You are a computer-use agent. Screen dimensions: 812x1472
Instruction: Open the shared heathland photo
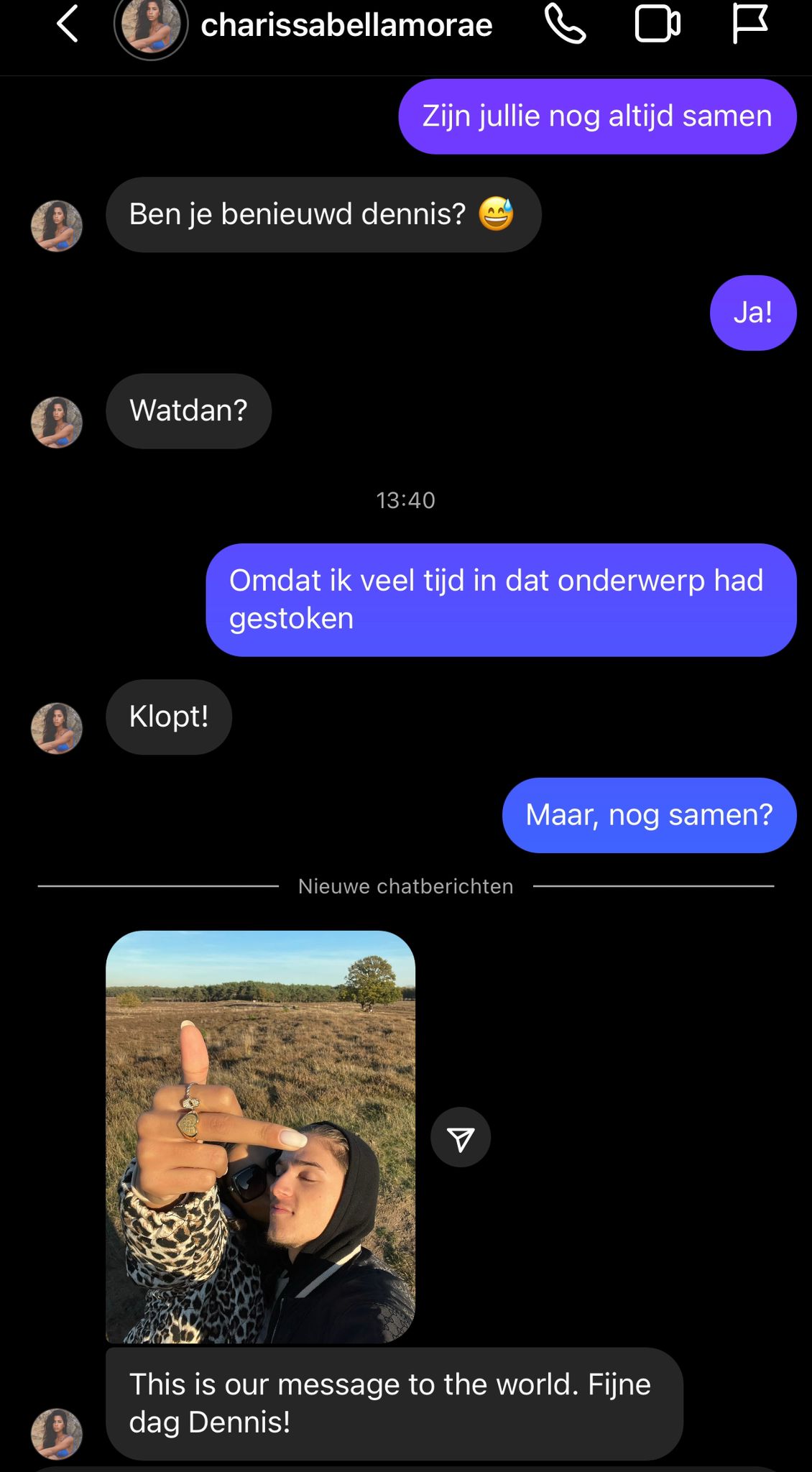coord(260,1136)
